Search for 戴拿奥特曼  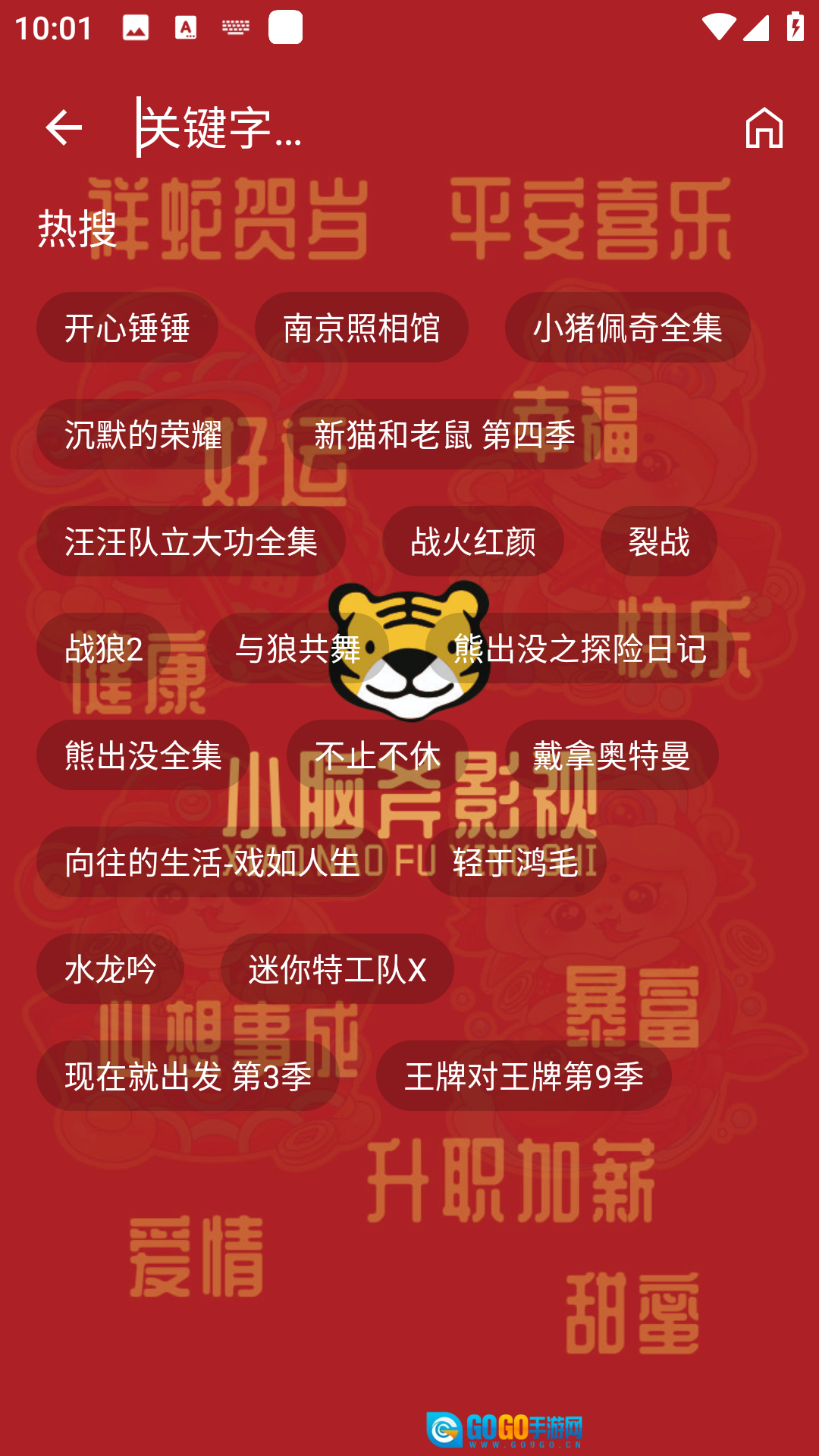click(612, 755)
